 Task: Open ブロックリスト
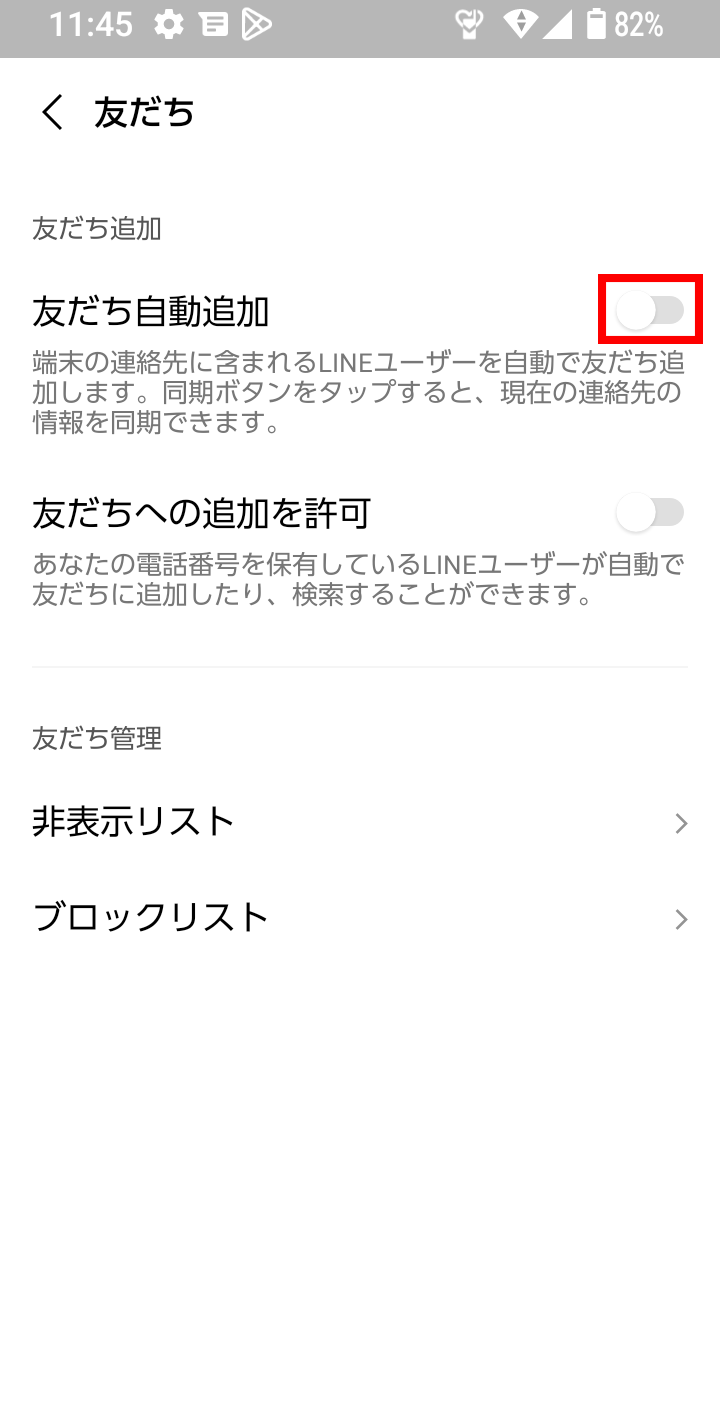point(360,918)
